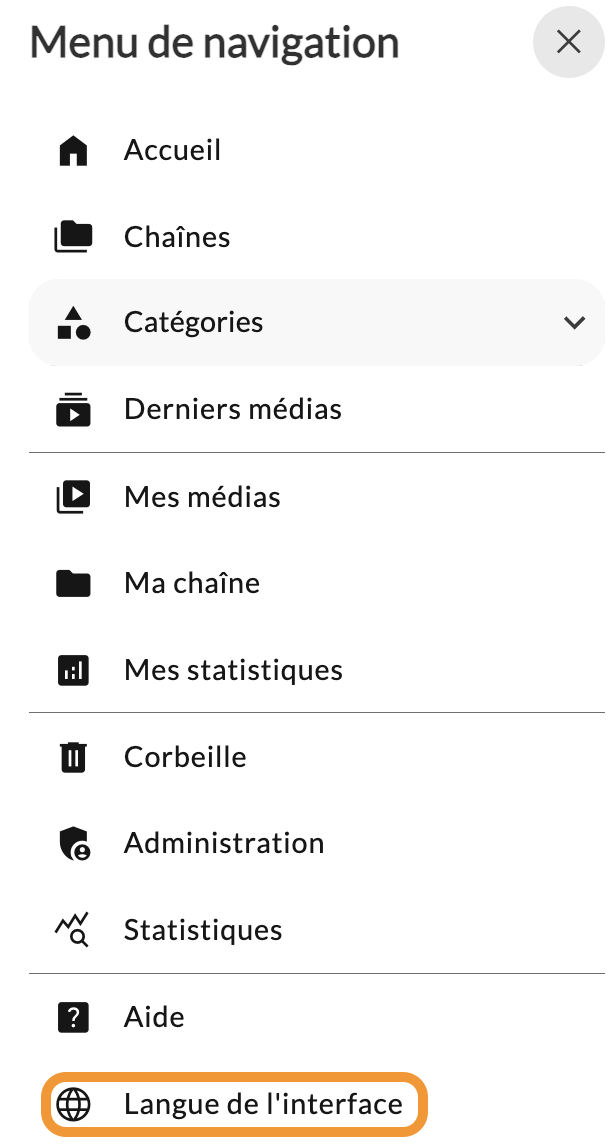Open the Aide page
The image size is (613, 1145).
[316, 1016]
